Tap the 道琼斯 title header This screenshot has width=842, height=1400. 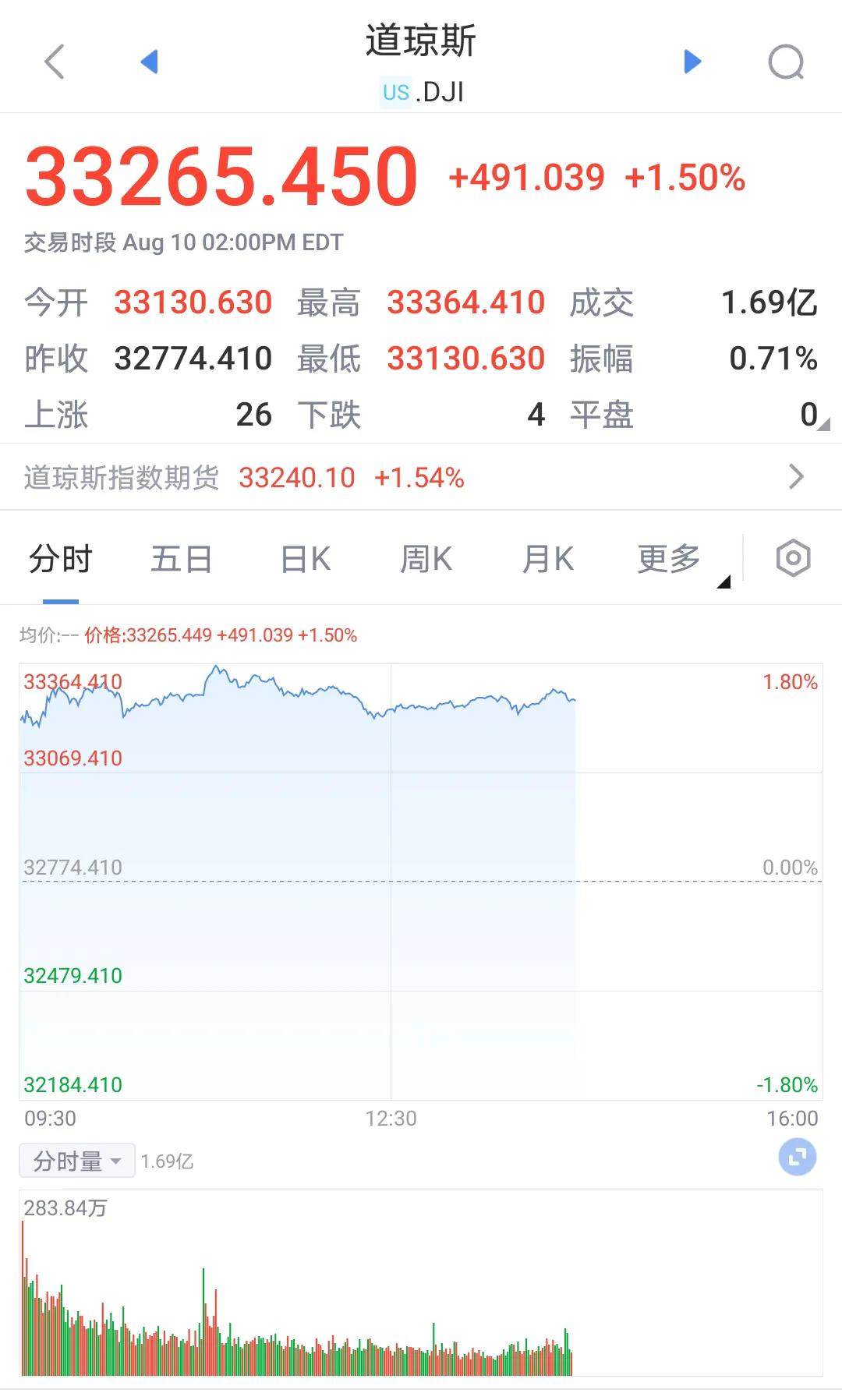pyautogui.click(x=421, y=43)
